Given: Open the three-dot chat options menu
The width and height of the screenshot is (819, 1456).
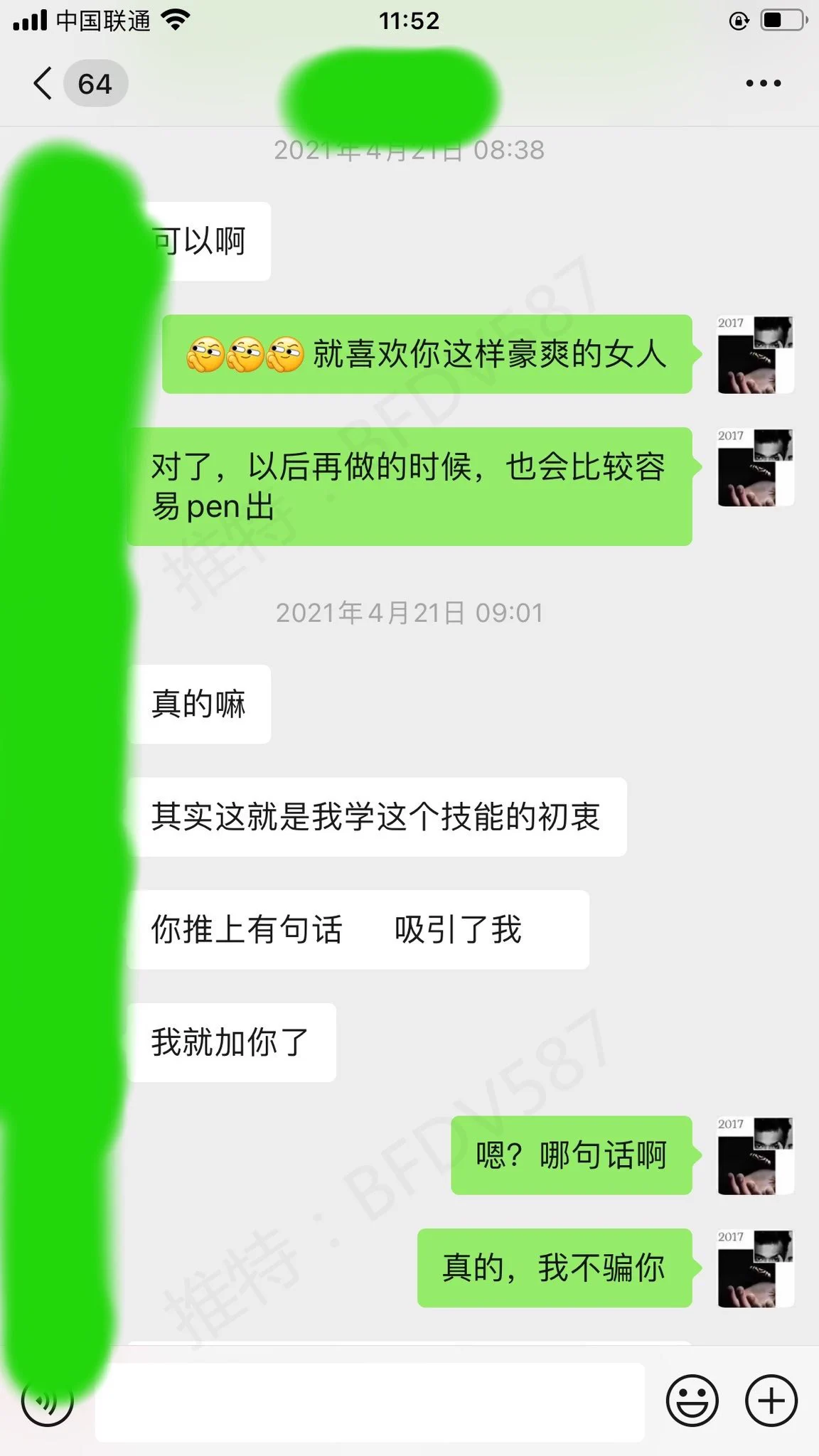Looking at the screenshot, I should [763, 84].
